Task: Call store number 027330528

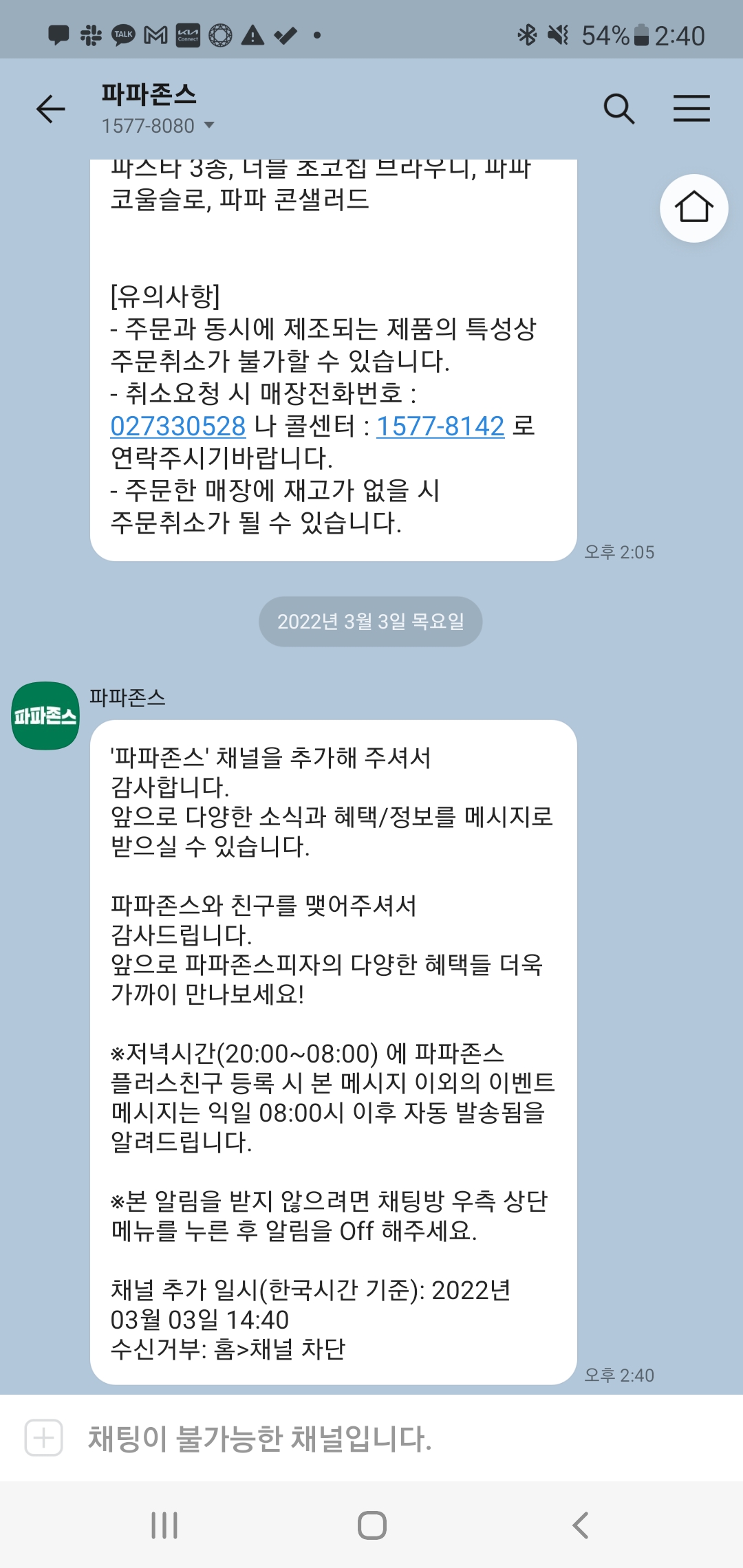Action: [178, 426]
